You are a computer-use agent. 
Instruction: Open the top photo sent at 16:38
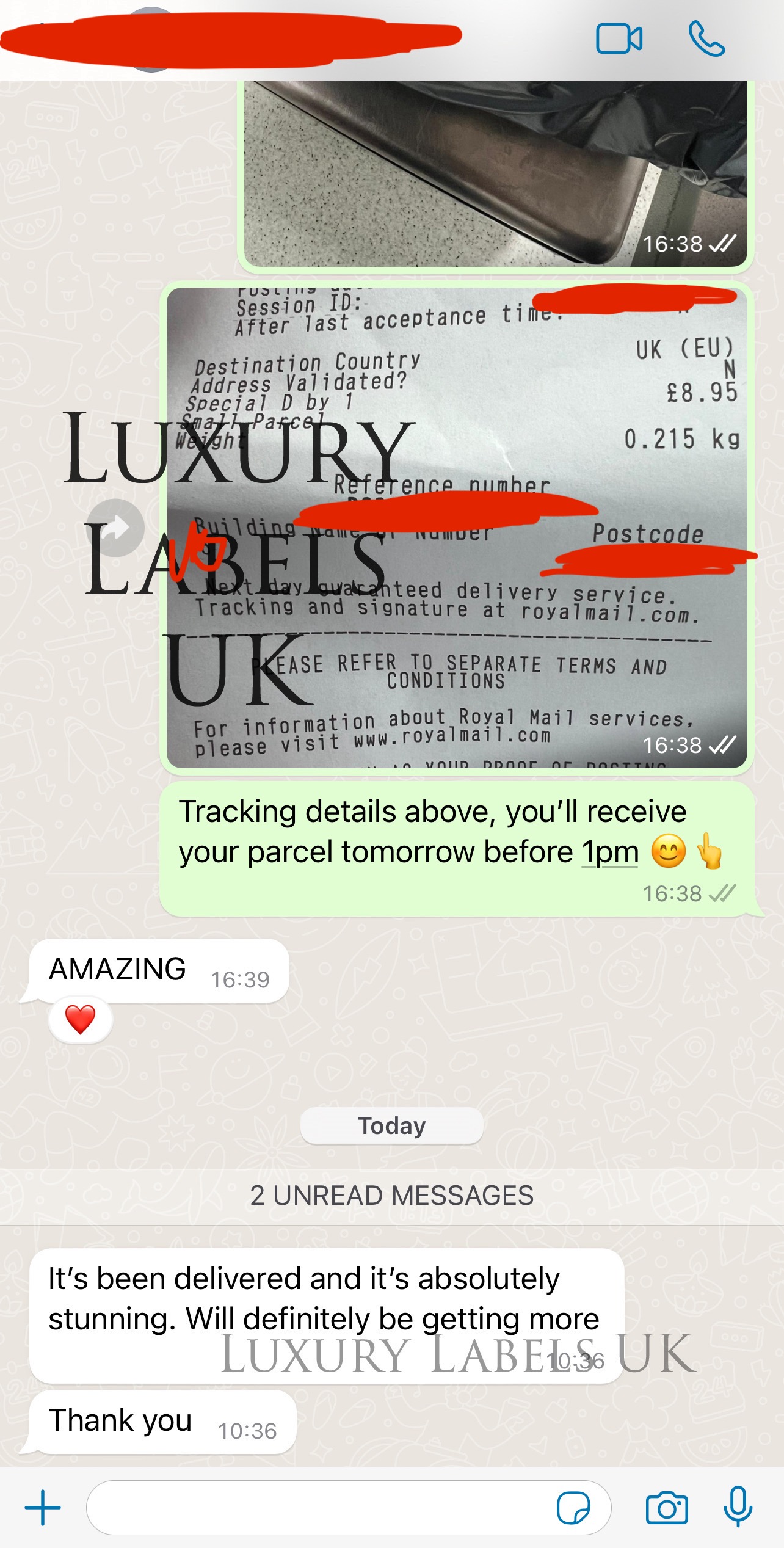pyautogui.click(x=495, y=173)
